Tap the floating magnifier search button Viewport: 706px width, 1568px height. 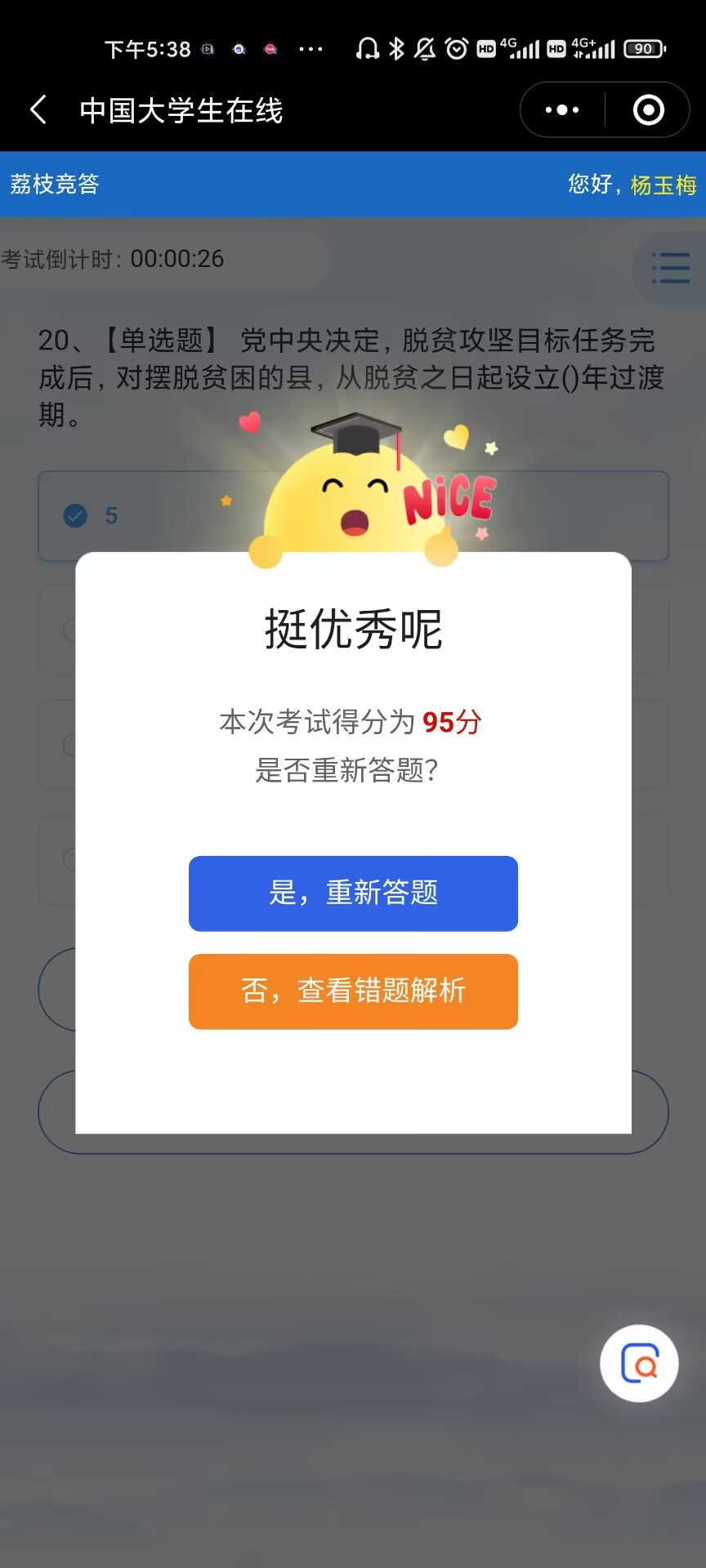638,1364
